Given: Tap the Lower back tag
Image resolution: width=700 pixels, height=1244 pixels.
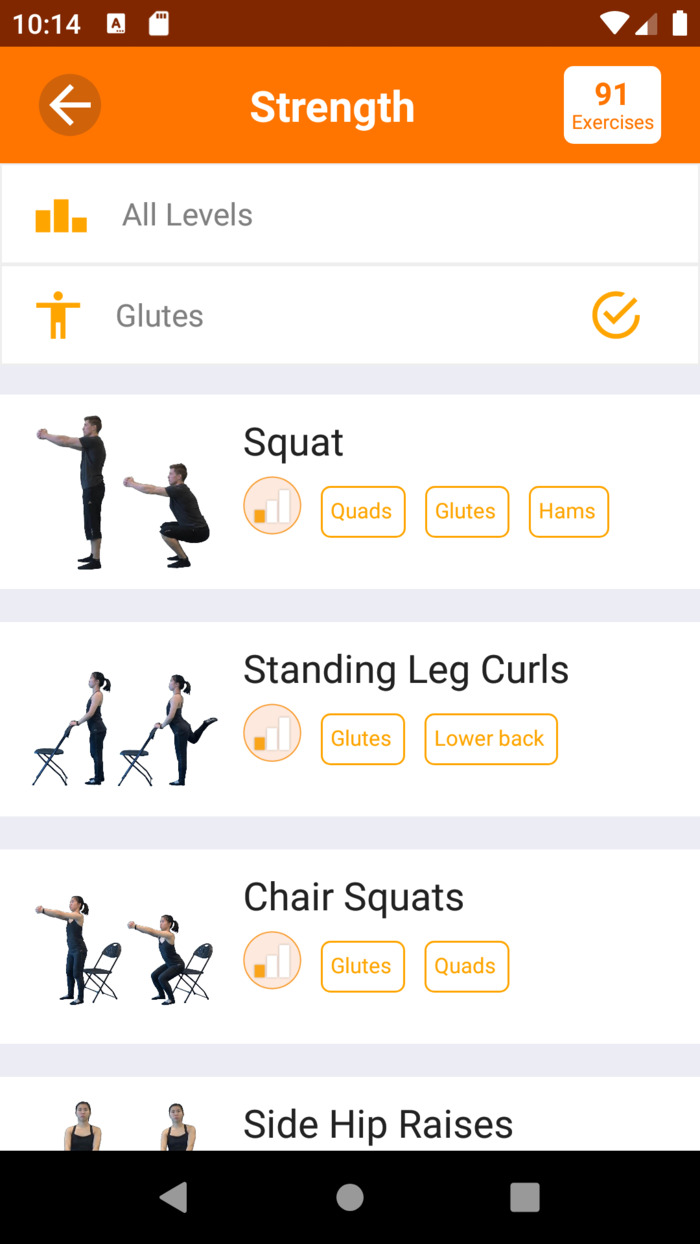Looking at the screenshot, I should tap(490, 739).
